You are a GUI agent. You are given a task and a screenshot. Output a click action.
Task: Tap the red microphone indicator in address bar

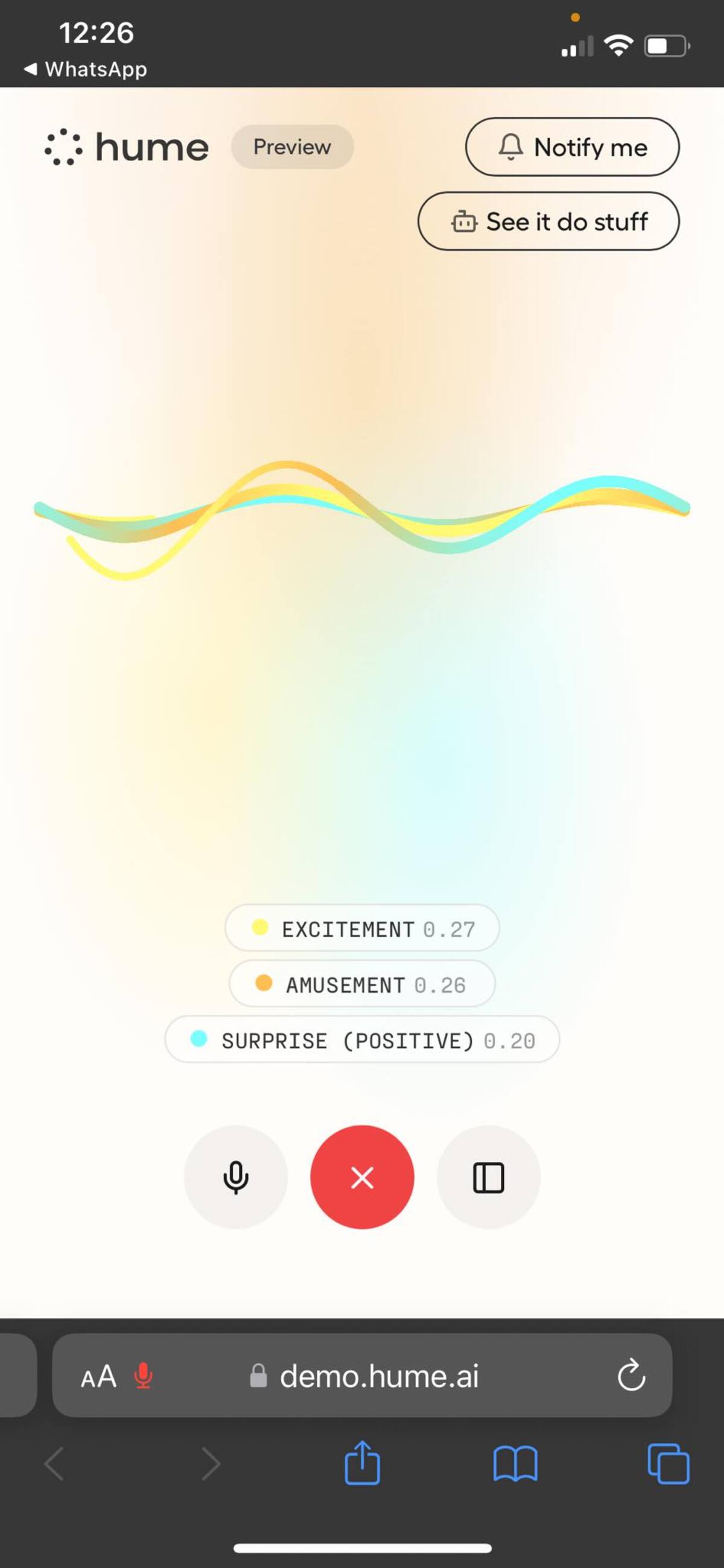click(143, 1376)
